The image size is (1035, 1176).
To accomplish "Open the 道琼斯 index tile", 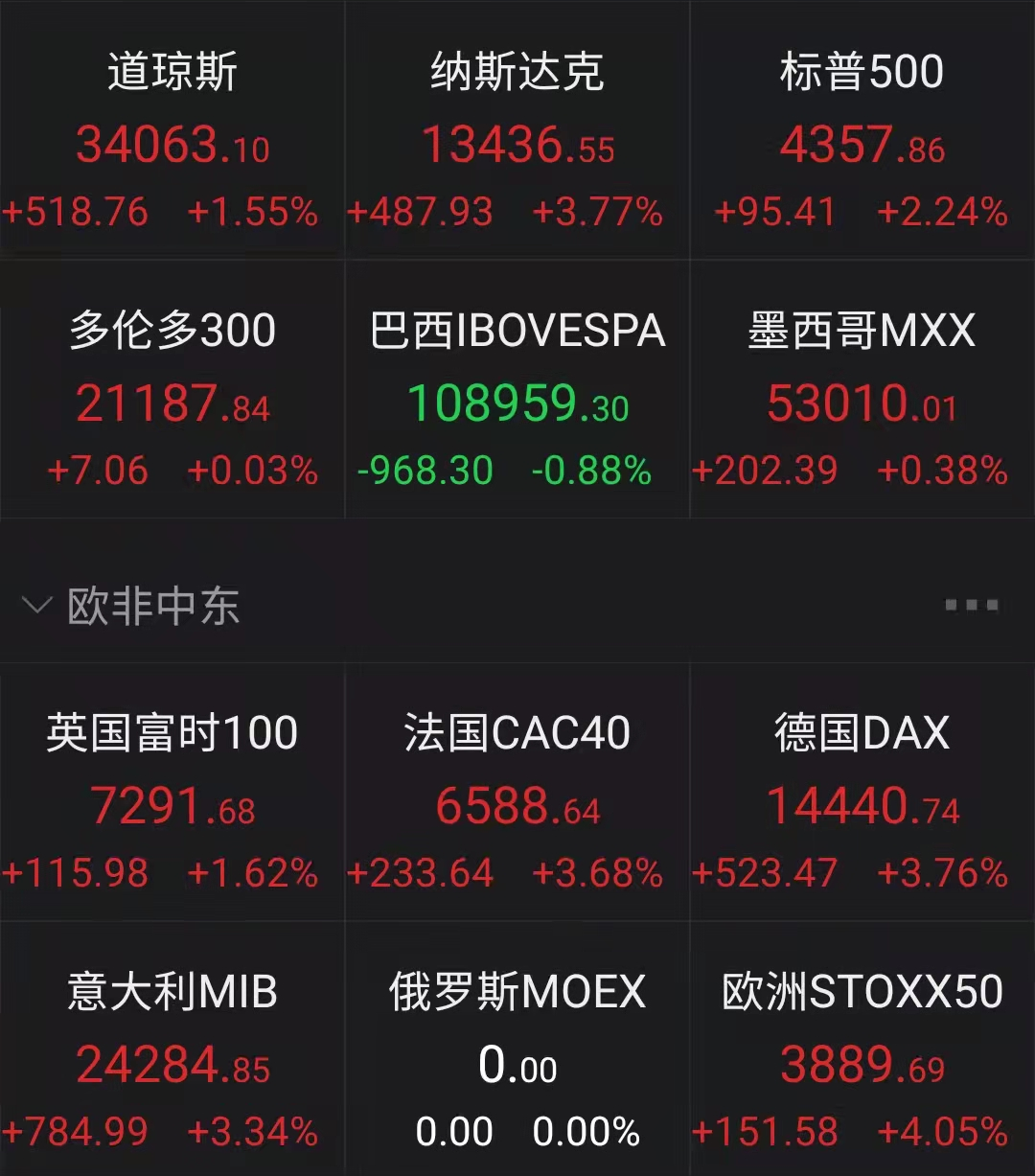I will coord(172,129).
